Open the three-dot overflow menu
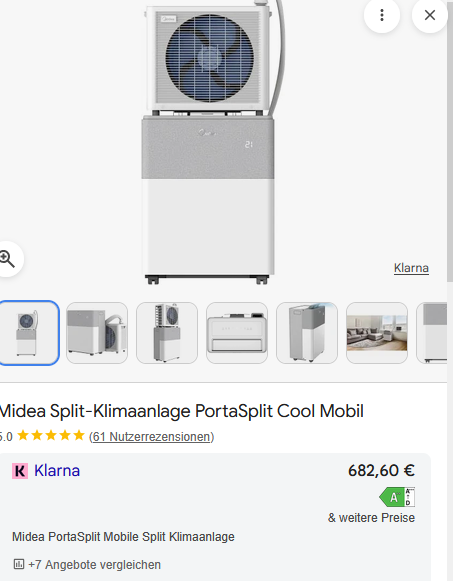 coord(382,15)
